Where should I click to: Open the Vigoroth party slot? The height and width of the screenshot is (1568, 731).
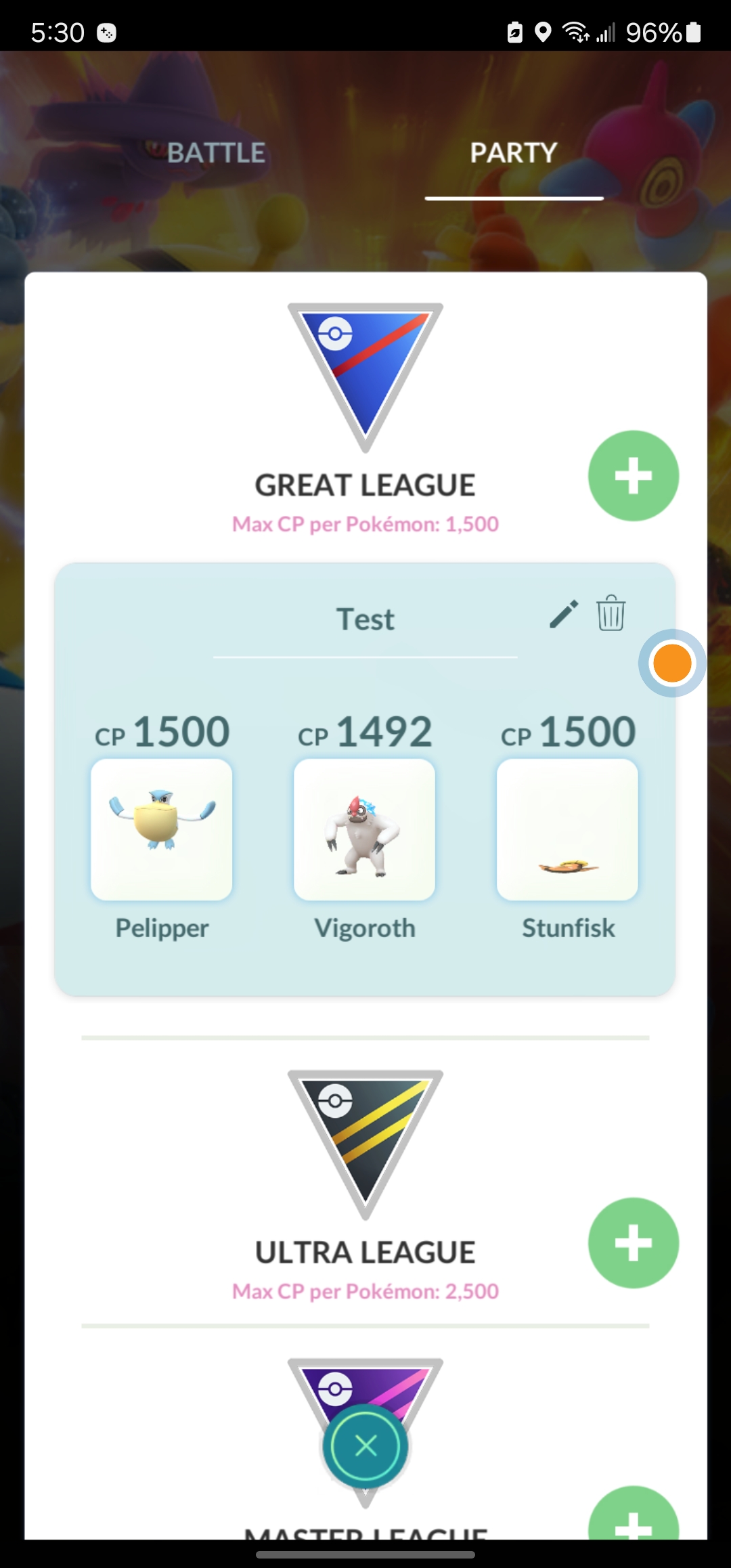(x=365, y=829)
